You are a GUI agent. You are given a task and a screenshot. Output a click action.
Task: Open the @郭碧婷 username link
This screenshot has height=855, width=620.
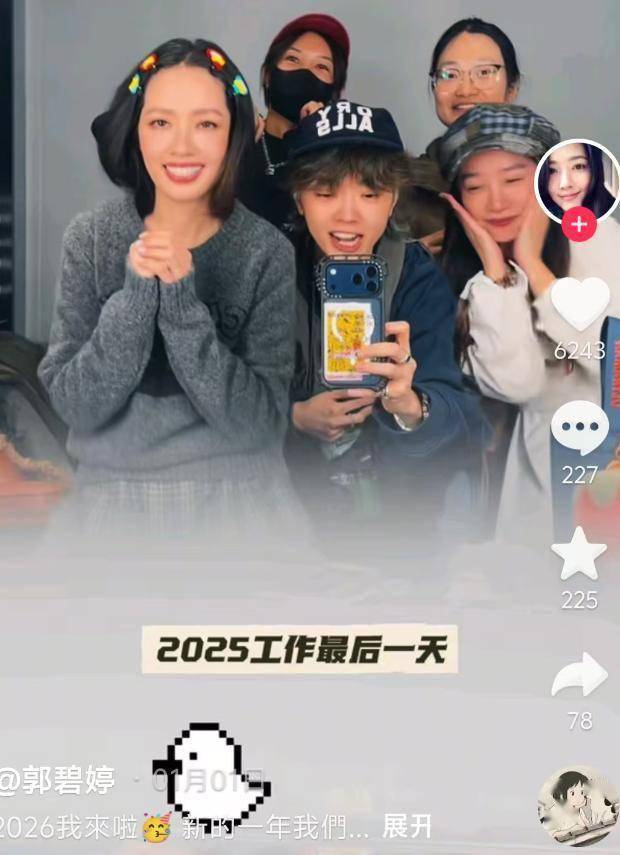[x=58, y=780]
